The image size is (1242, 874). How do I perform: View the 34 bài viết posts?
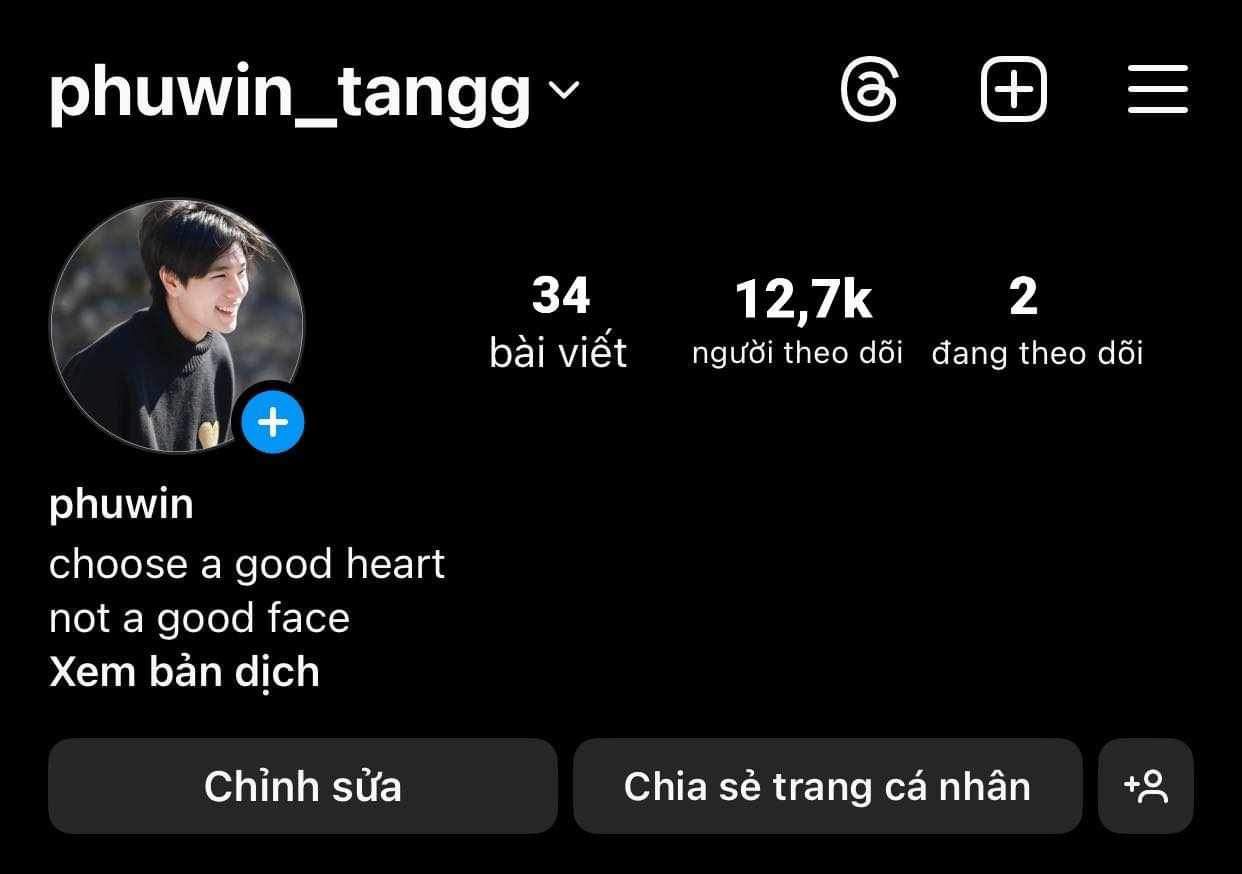click(559, 322)
